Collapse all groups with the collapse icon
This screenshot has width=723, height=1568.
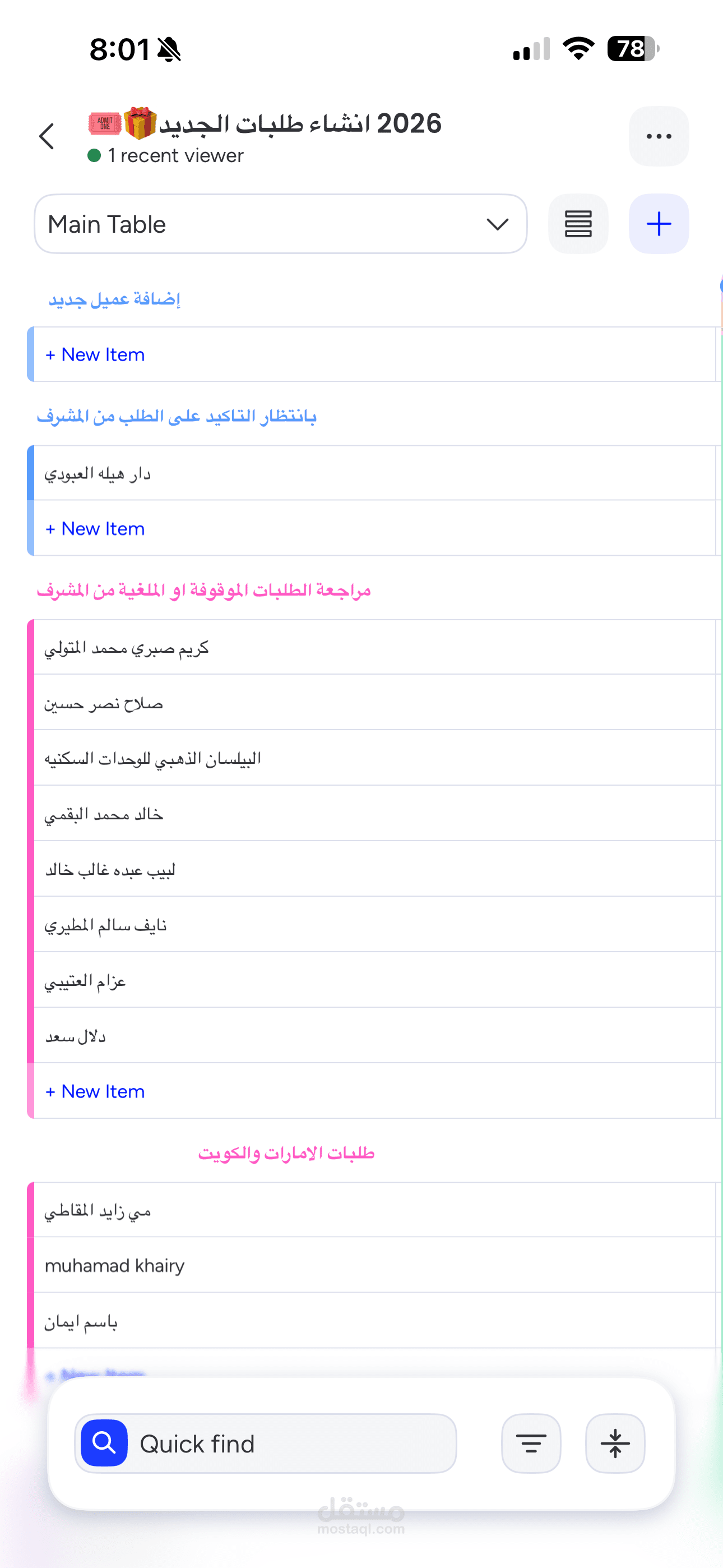click(615, 1443)
